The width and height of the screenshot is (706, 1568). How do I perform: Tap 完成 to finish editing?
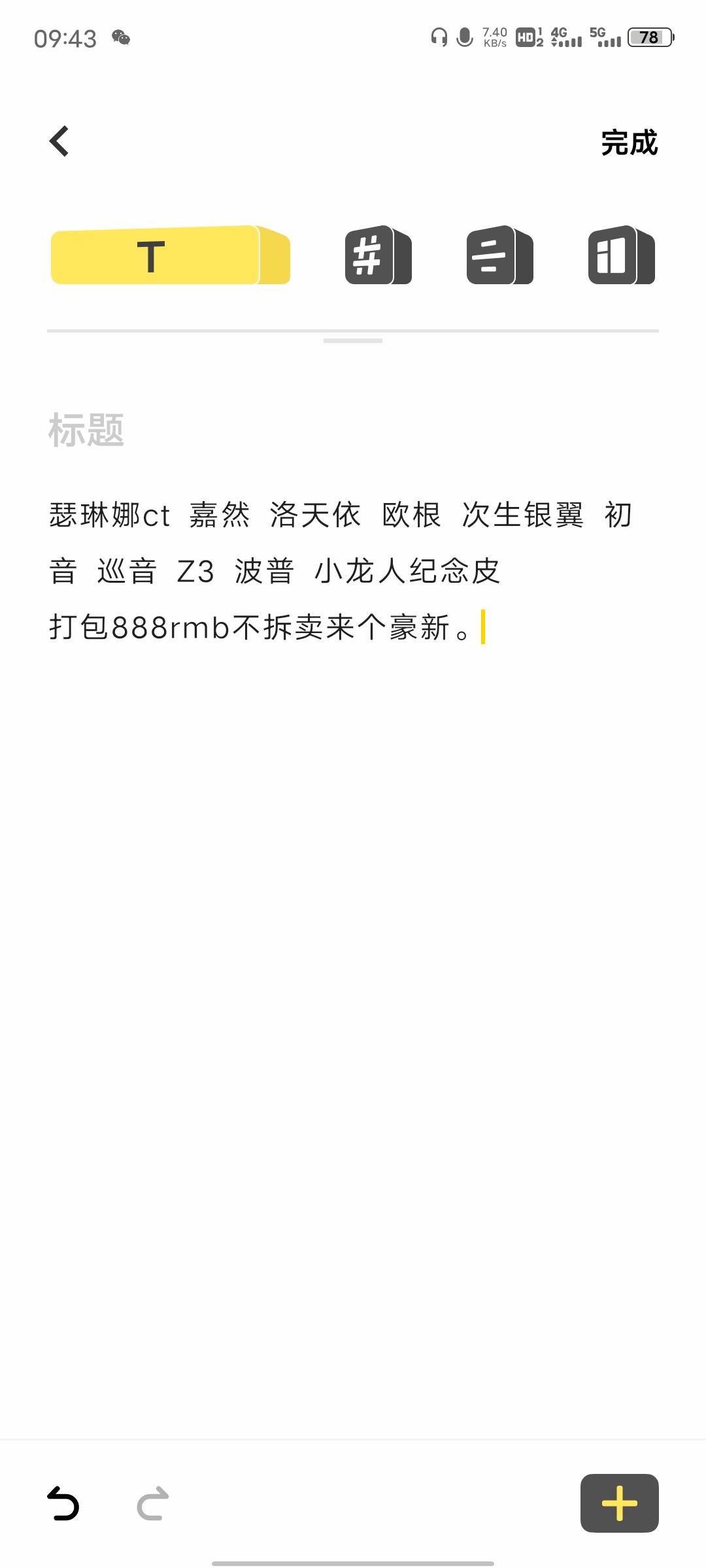click(629, 142)
